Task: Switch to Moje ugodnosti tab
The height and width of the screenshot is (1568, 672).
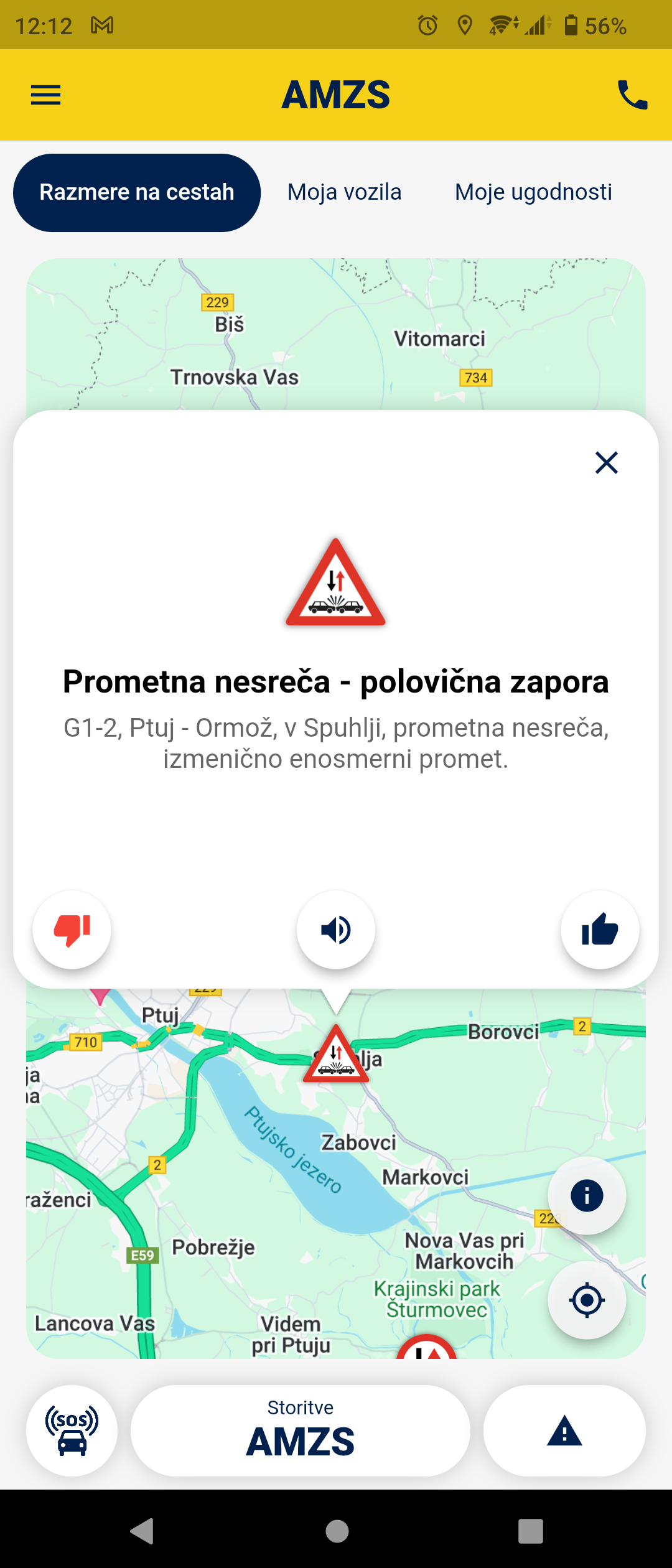Action: tap(533, 192)
